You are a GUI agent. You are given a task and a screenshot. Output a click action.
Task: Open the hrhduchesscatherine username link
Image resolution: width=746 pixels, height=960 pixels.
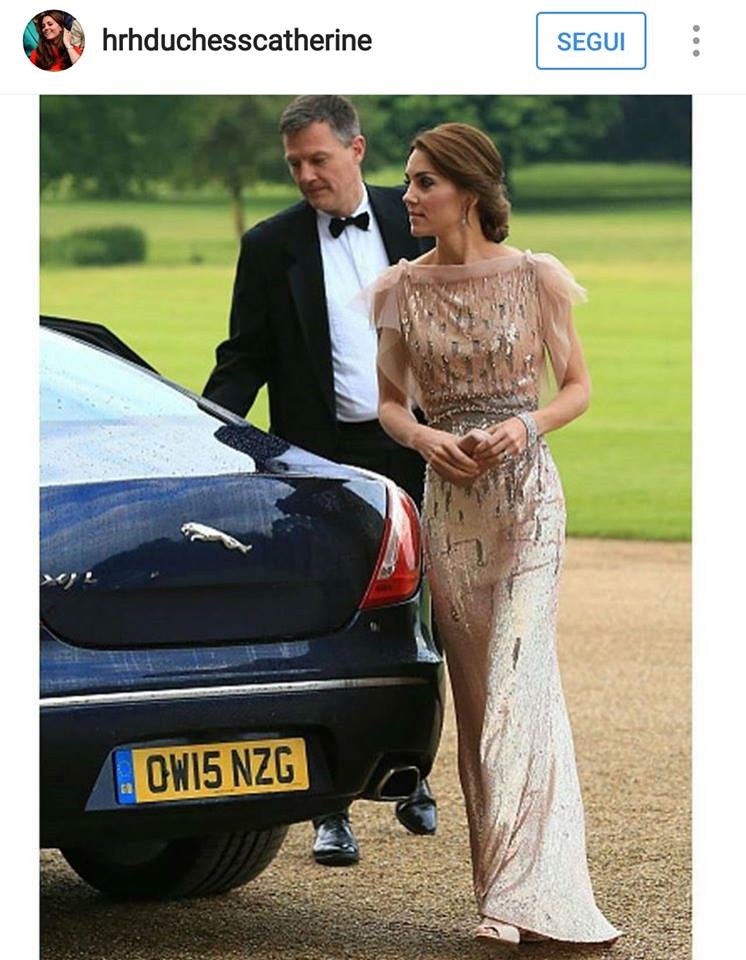coord(237,41)
